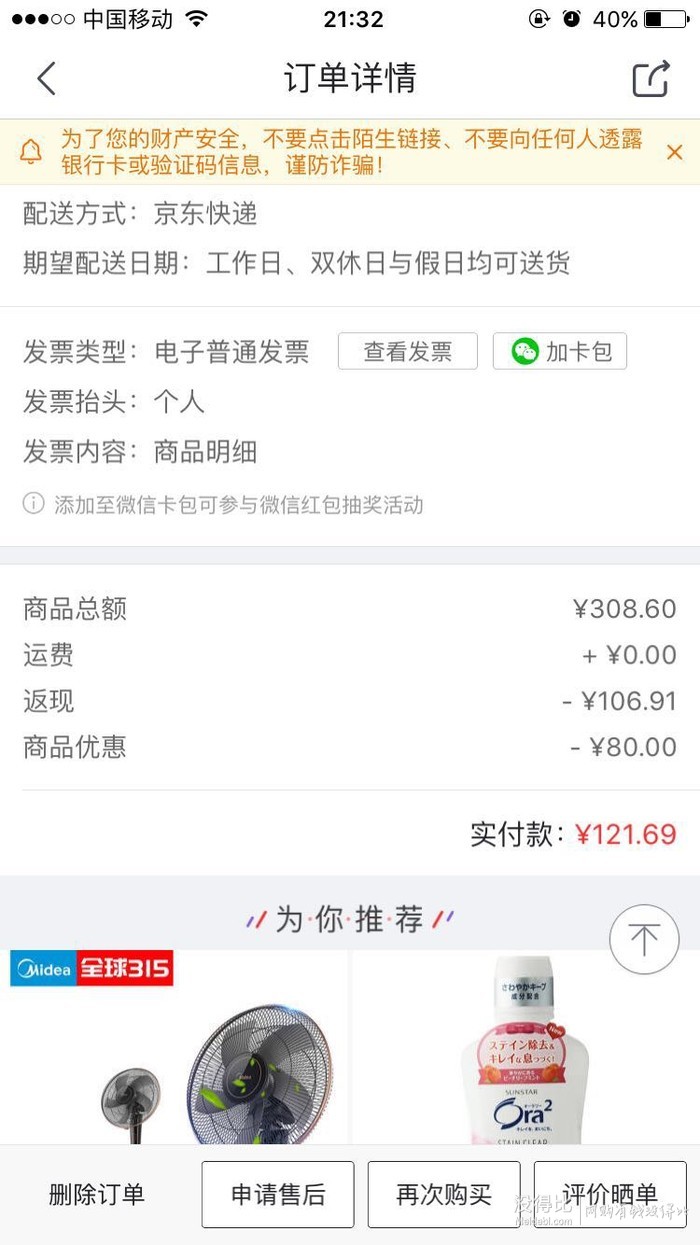Screen dimensions: 700x1245
Task: Tap 查看发票 to view the invoice
Action: [x=407, y=352]
